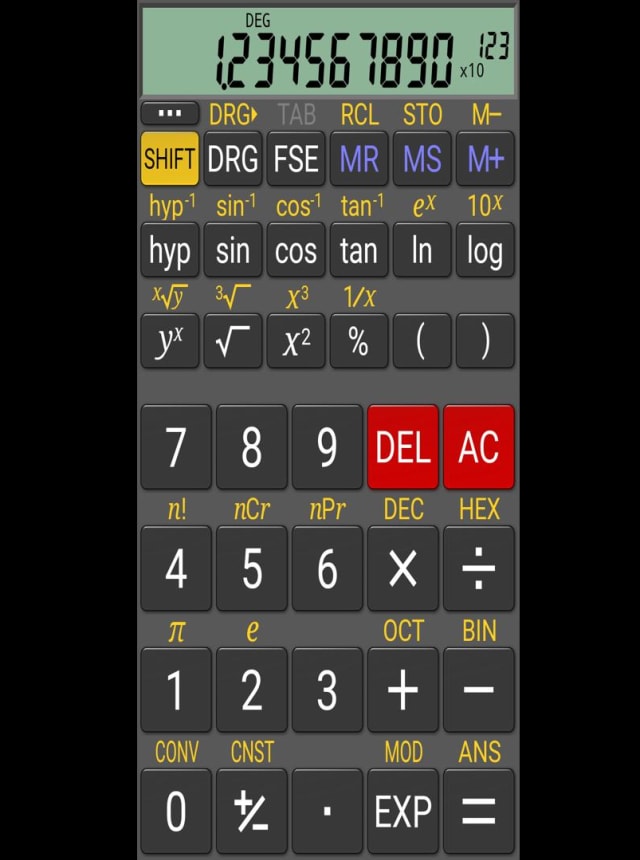Tap the multiplication key
The image size is (640, 860).
(x=403, y=568)
